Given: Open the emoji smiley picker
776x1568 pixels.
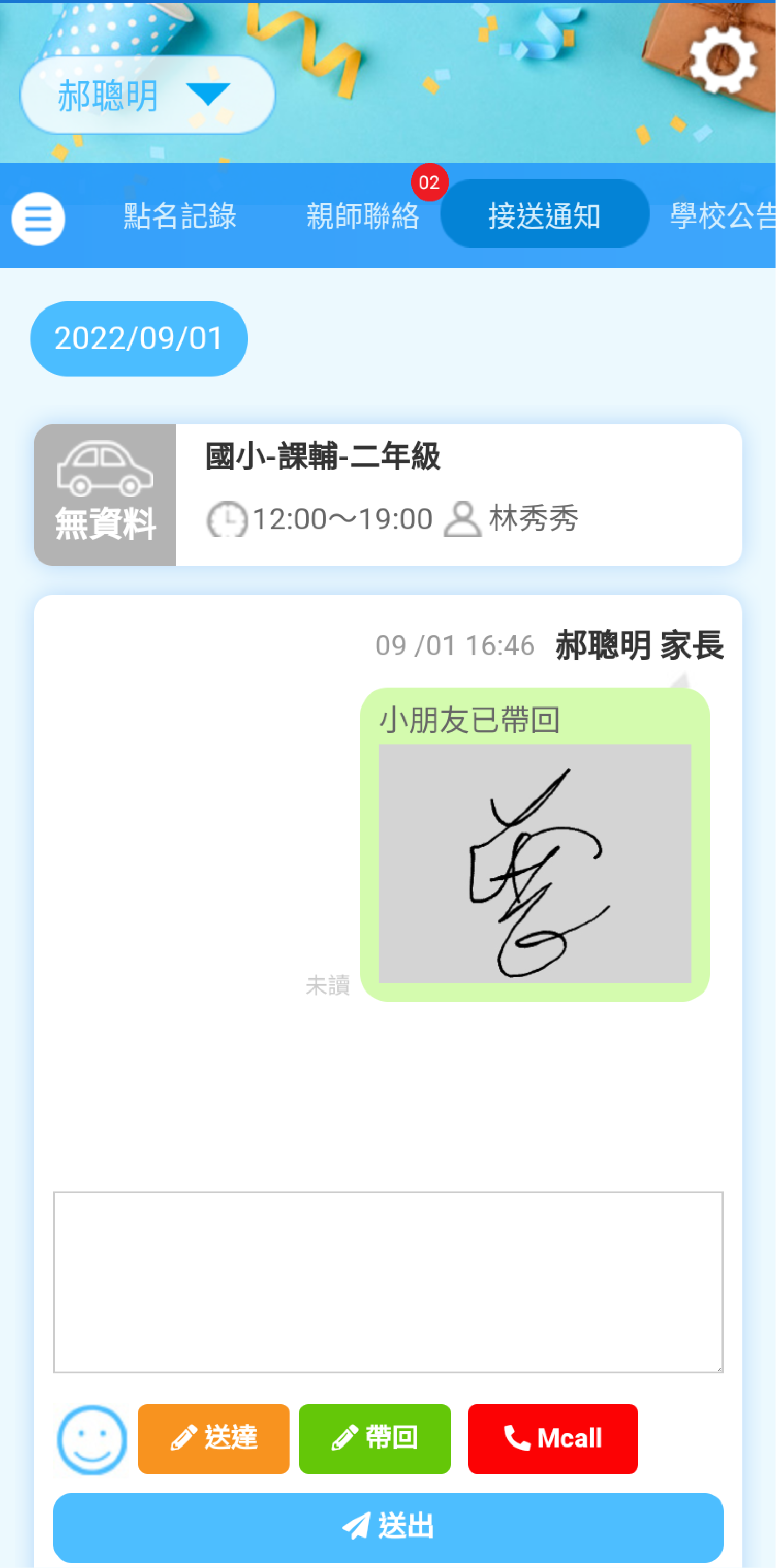Looking at the screenshot, I should coord(92,1439).
